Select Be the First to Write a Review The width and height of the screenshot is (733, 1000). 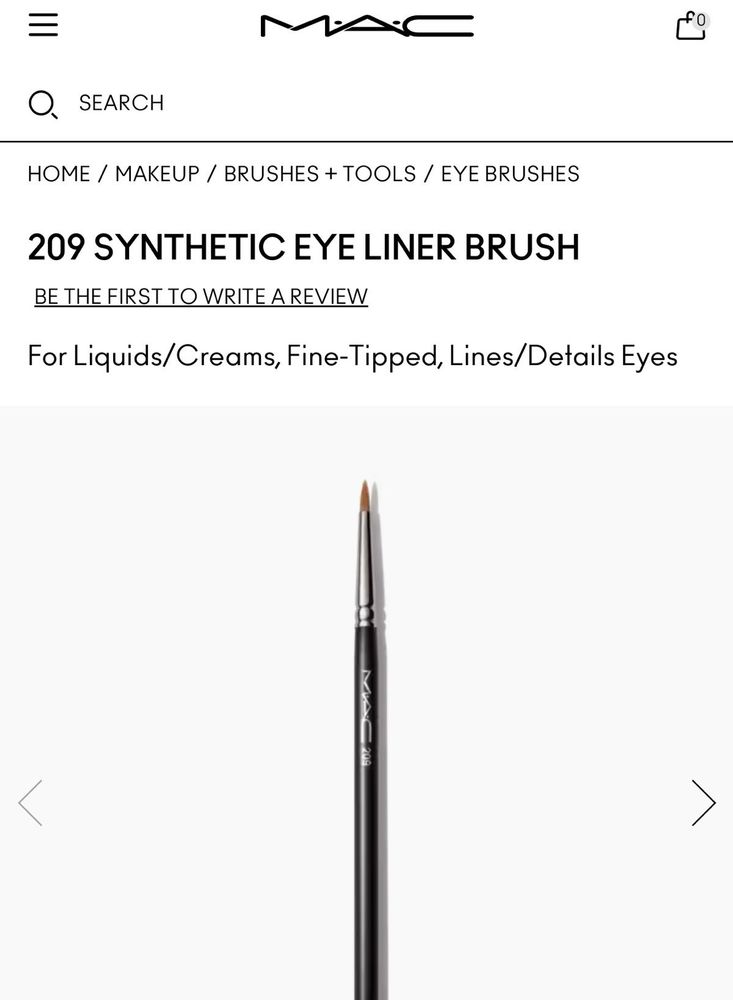point(201,296)
